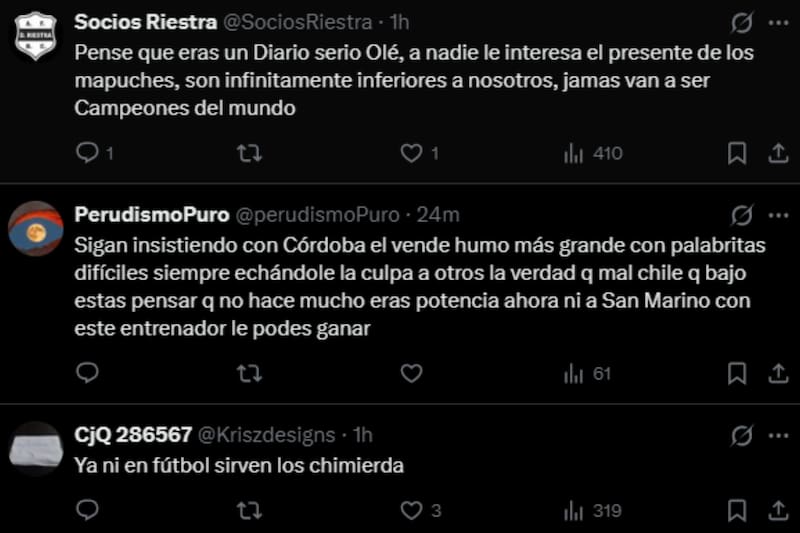Bookmark the Socios Riestra tweet

tap(737, 153)
